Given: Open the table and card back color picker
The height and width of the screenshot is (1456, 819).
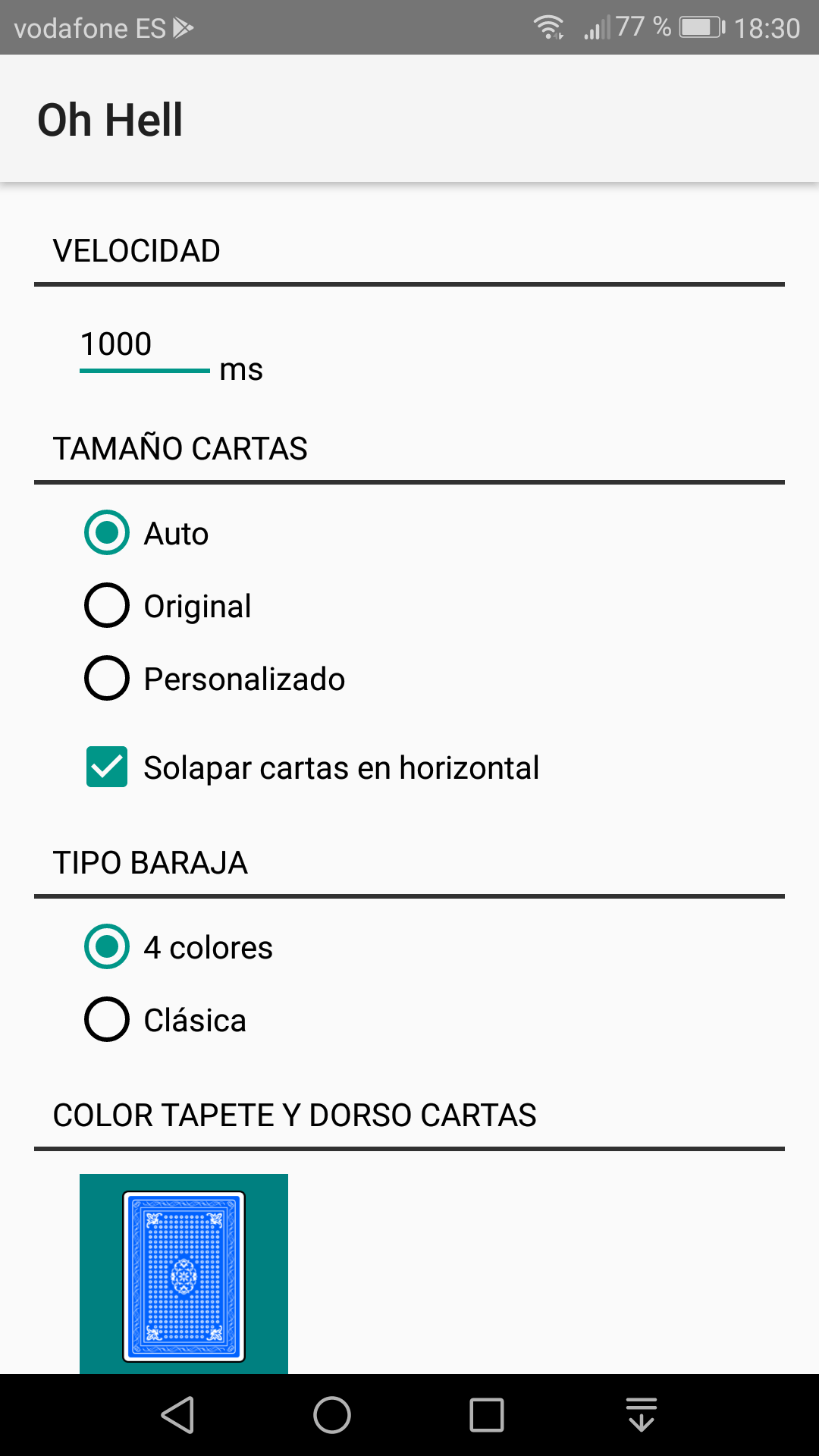Looking at the screenshot, I should click(184, 1274).
